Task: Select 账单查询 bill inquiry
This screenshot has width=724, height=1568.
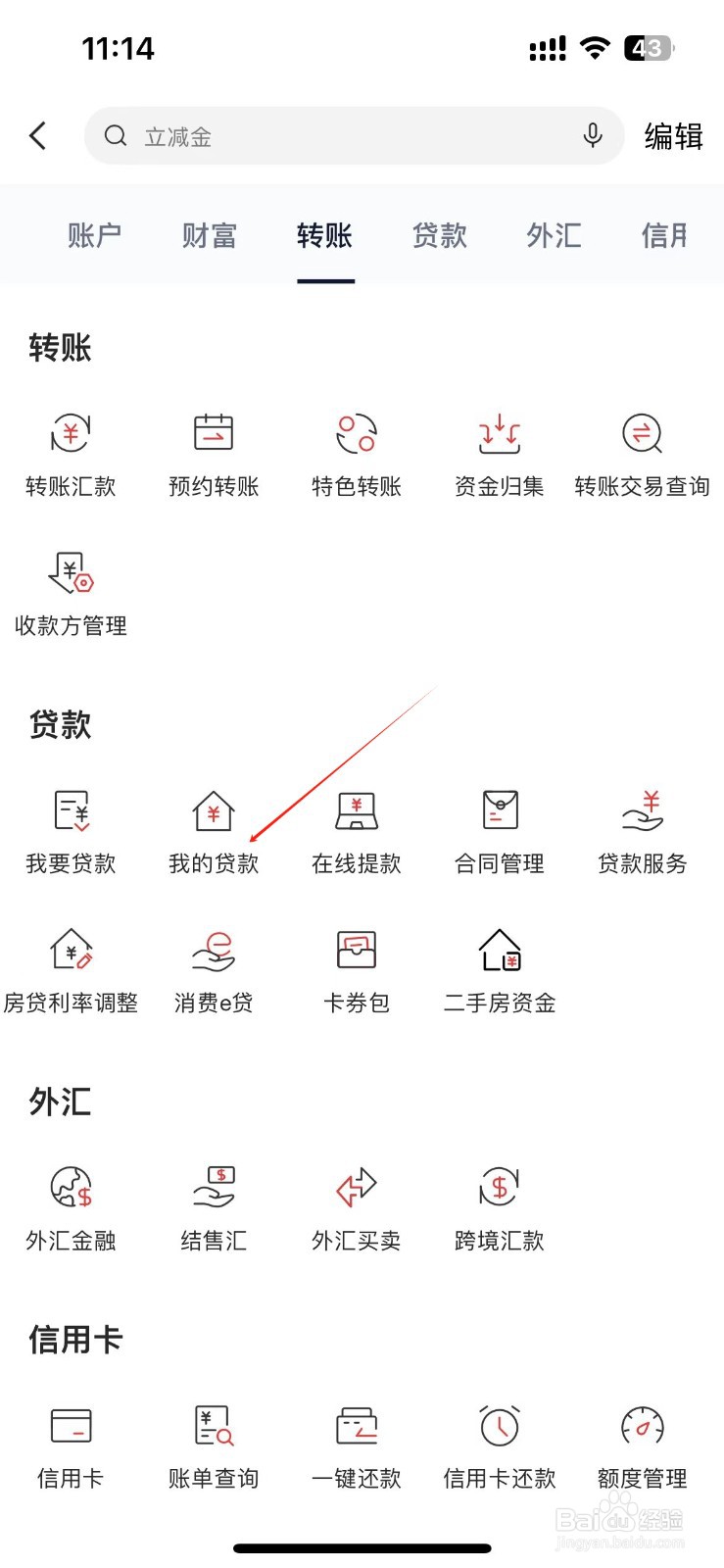Action: [x=213, y=1443]
